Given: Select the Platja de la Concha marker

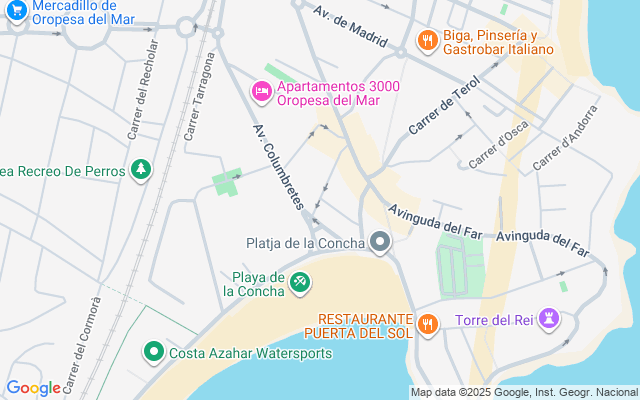Looking at the screenshot, I should pyautogui.click(x=380, y=242).
